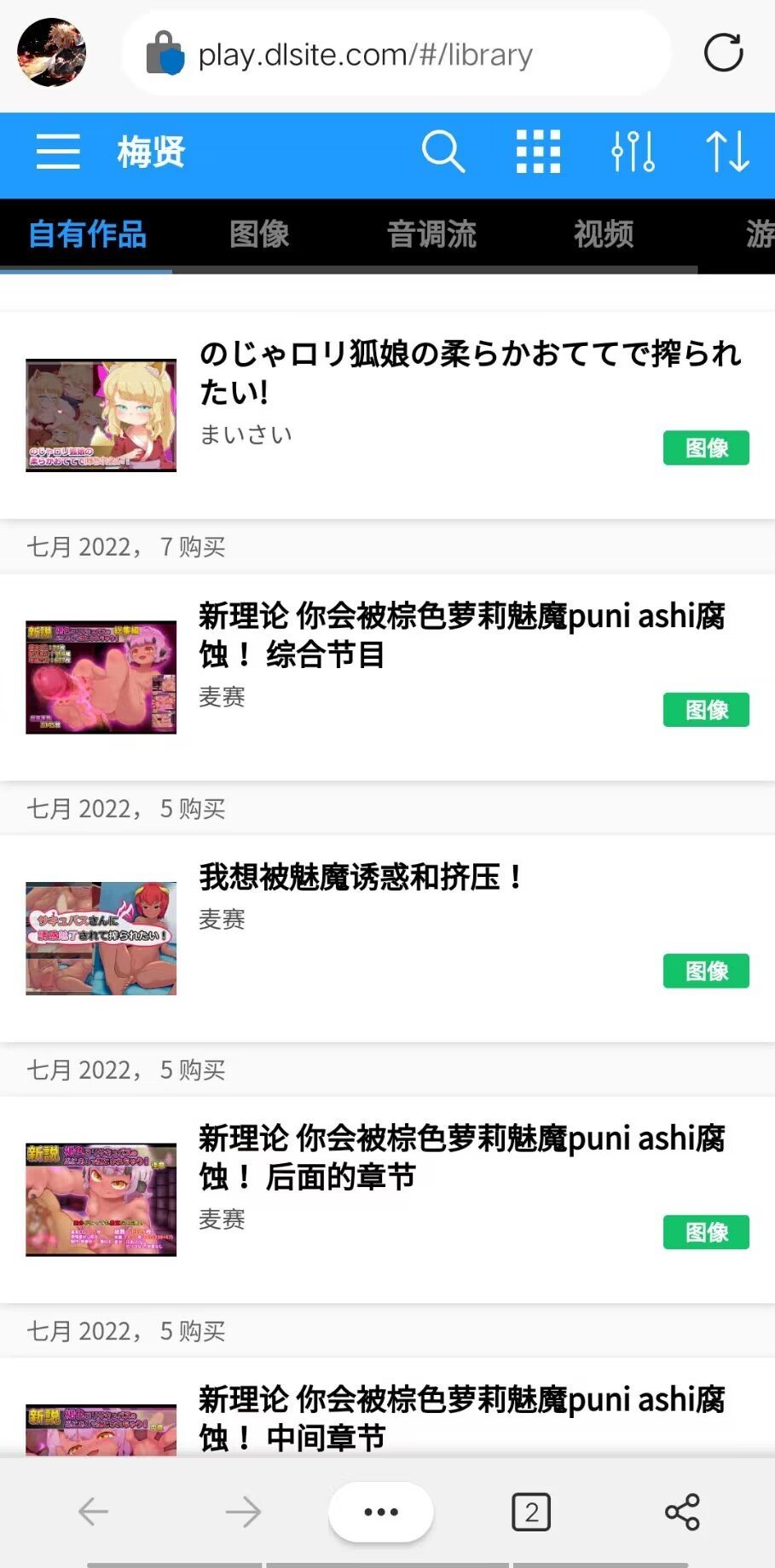The height and width of the screenshot is (1568, 775).
Task: Open the hamburger drawer menu
Action: [58, 152]
